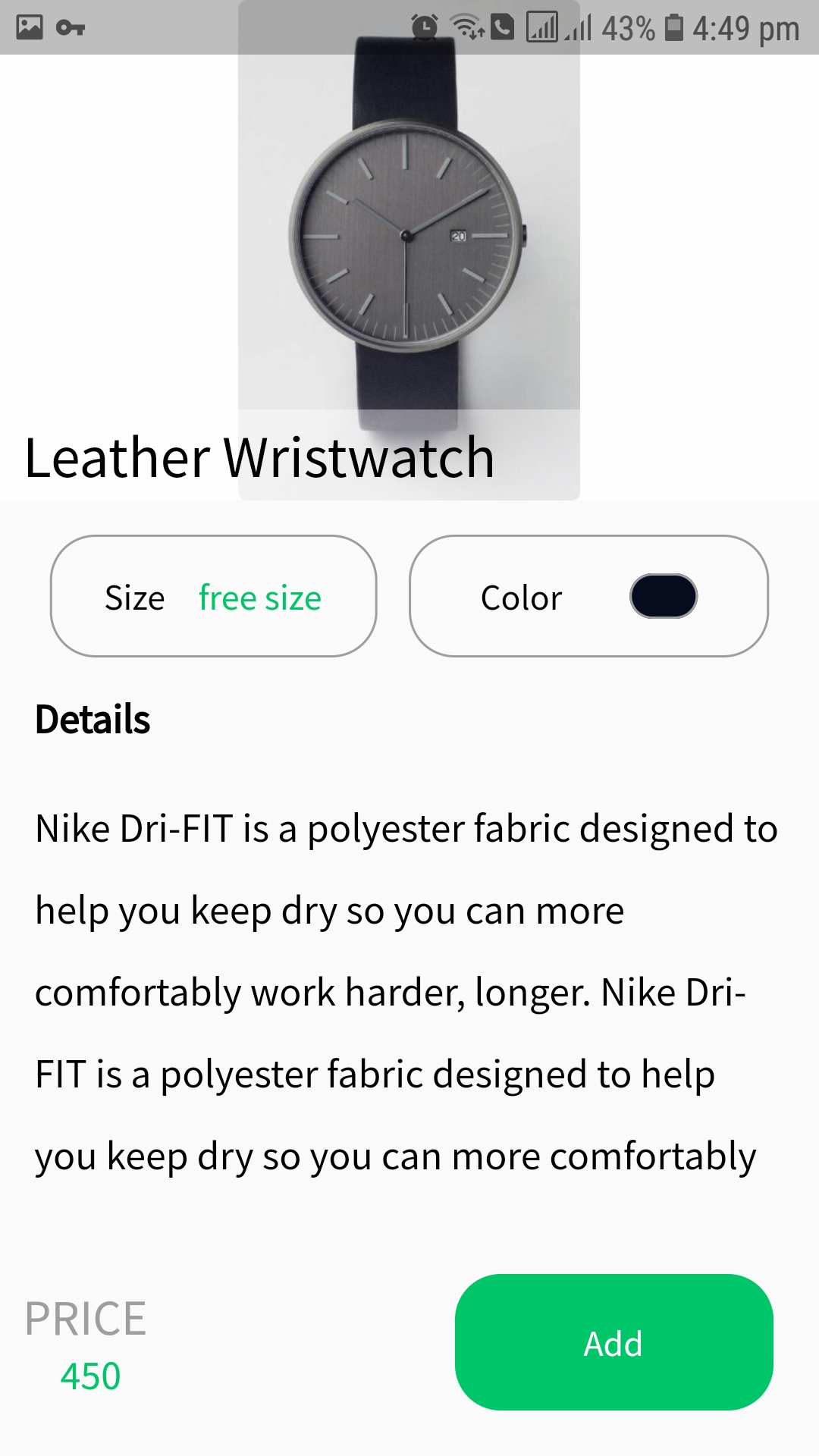Select the dark navy color swatch

coord(664,596)
